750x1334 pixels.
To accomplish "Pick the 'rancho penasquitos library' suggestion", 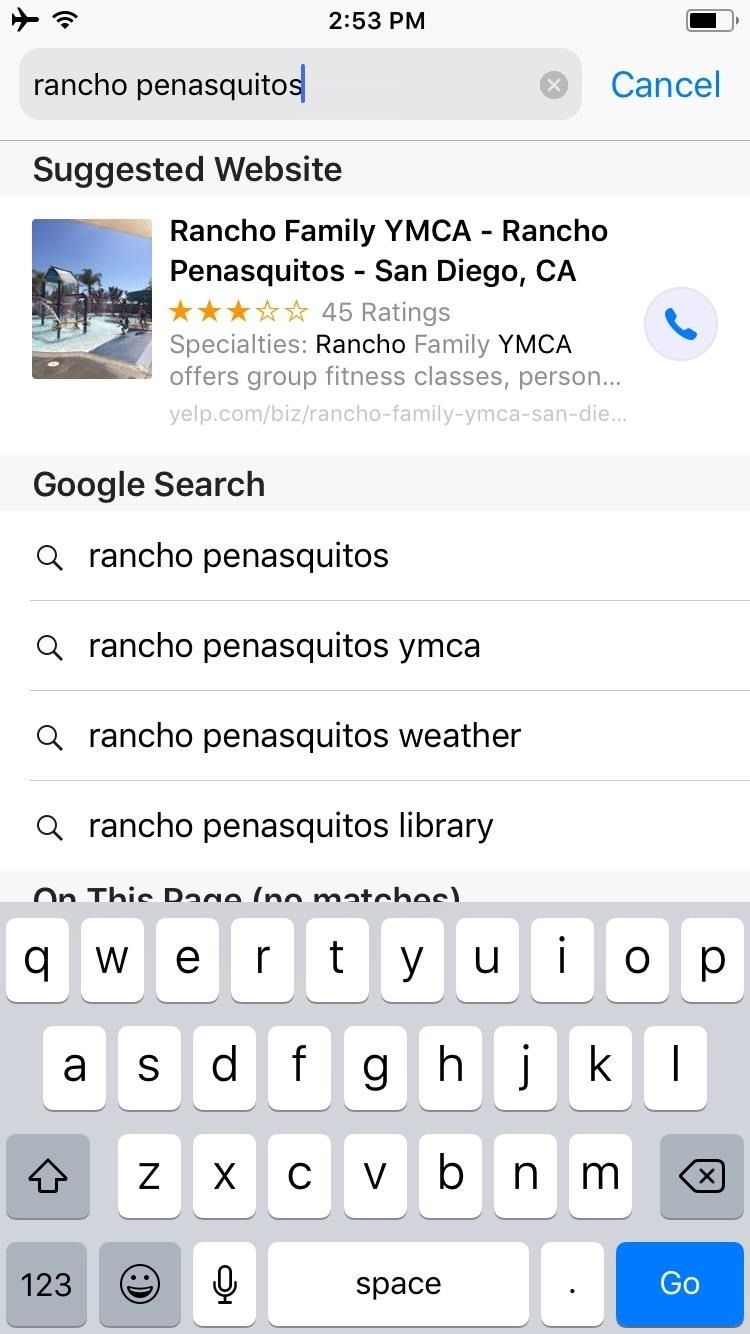I will 290,826.
